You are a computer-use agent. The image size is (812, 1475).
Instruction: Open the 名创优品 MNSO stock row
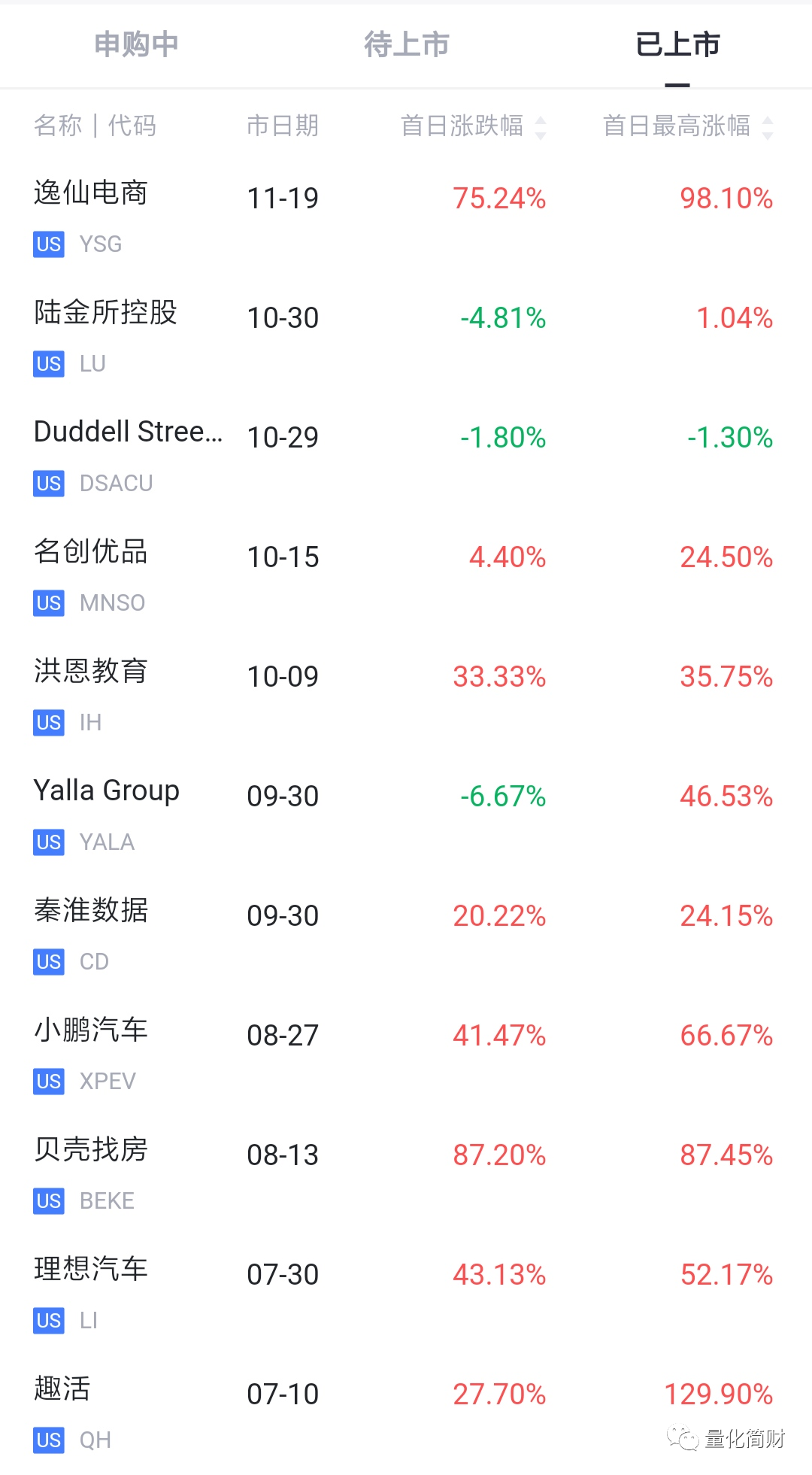[406, 575]
